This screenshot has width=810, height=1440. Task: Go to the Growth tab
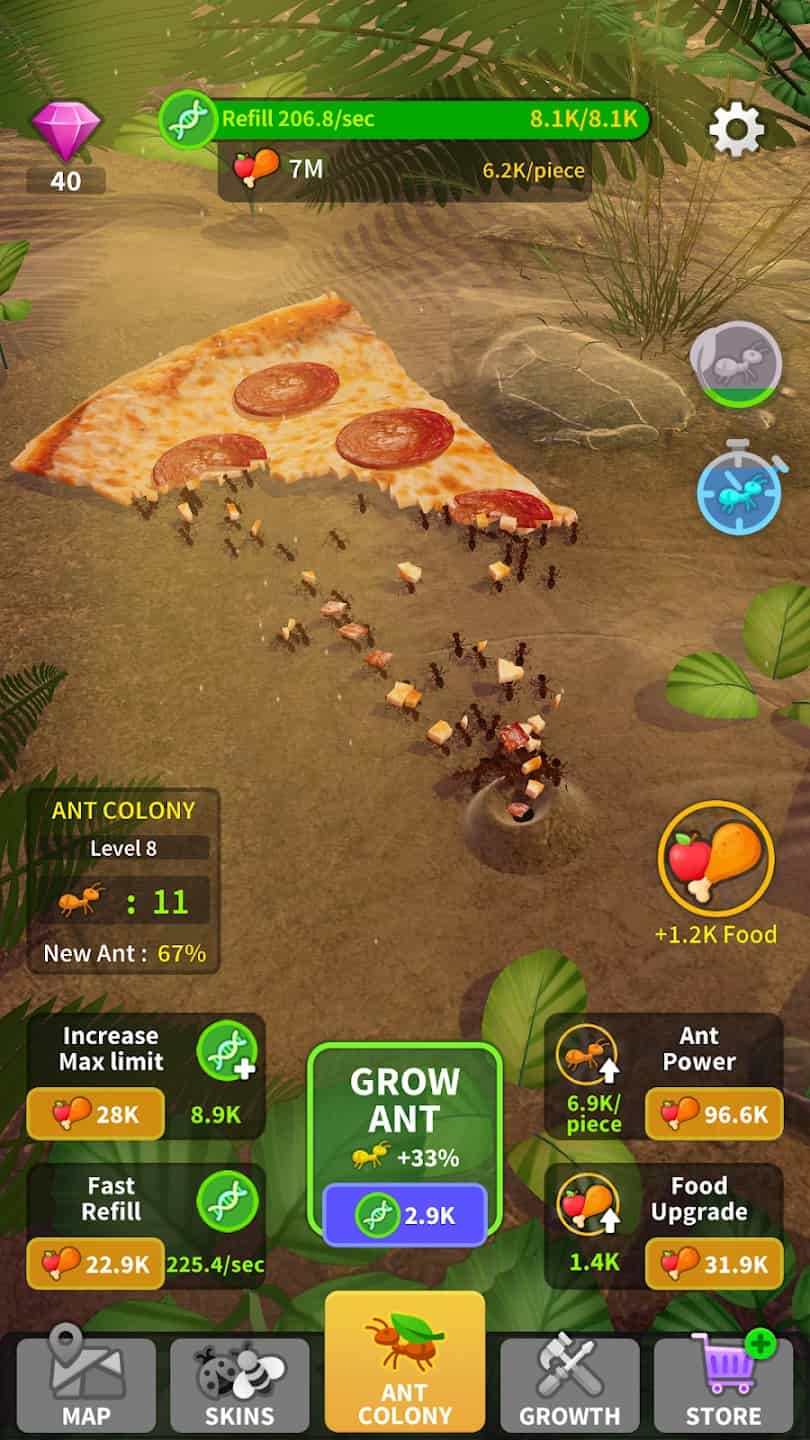click(569, 1380)
